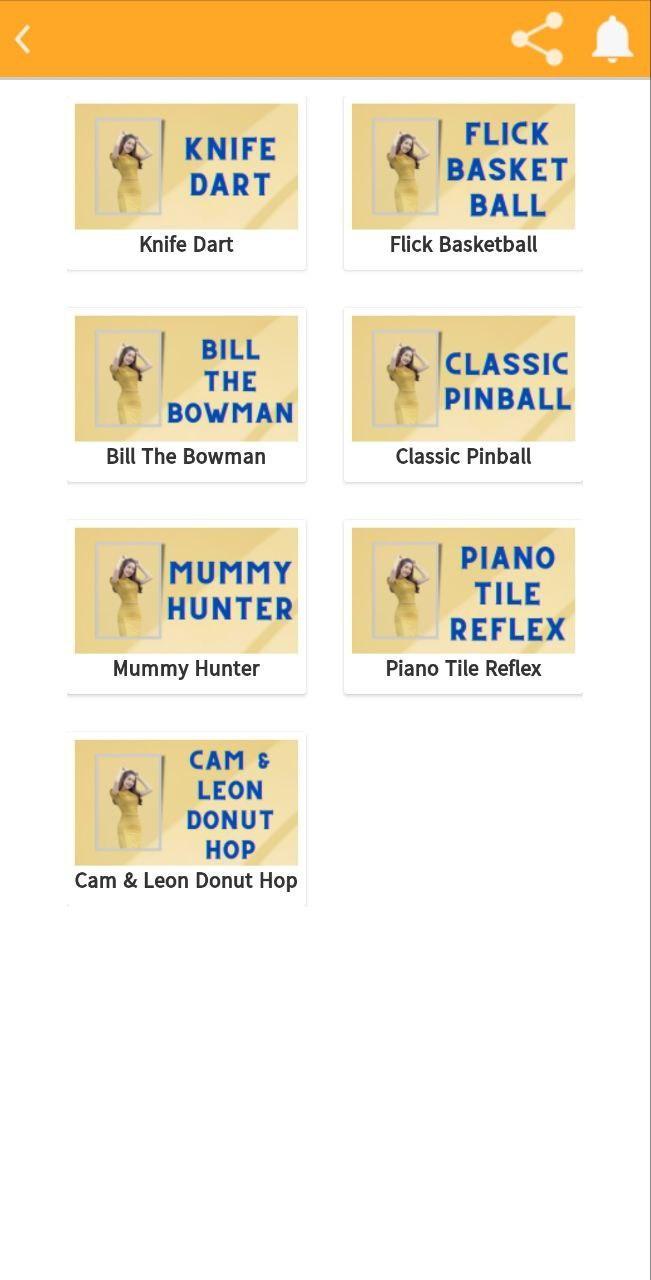Image resolution: width=651 pixels, height=1280 pixels.
Task: Choose the Piano Tile Reflex tile
Action: click(x=463, y=607)
